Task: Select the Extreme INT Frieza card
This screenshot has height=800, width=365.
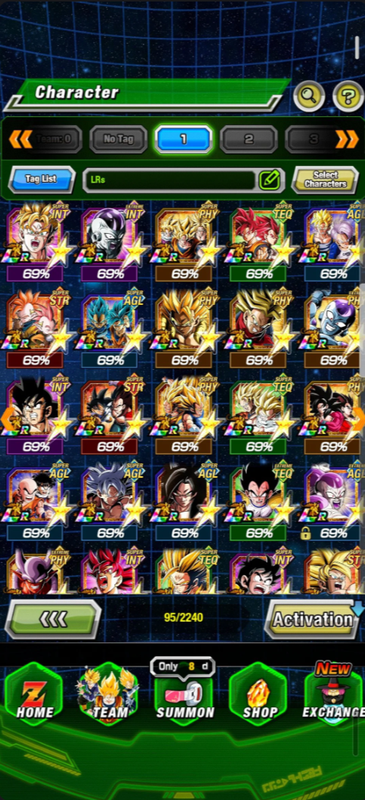Action: tap(111, 244)
